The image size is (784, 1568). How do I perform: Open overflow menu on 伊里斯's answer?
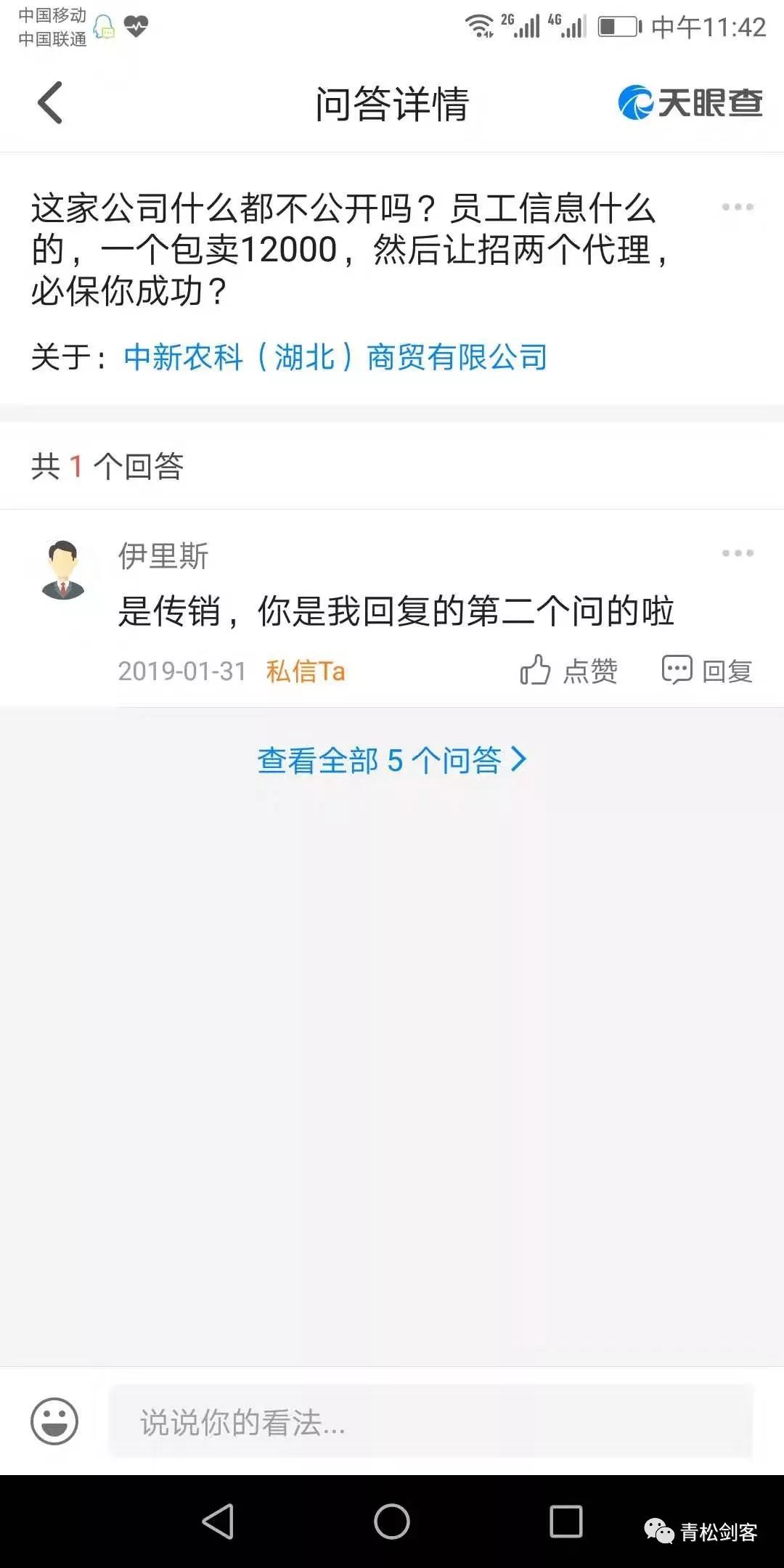(737, 553)
